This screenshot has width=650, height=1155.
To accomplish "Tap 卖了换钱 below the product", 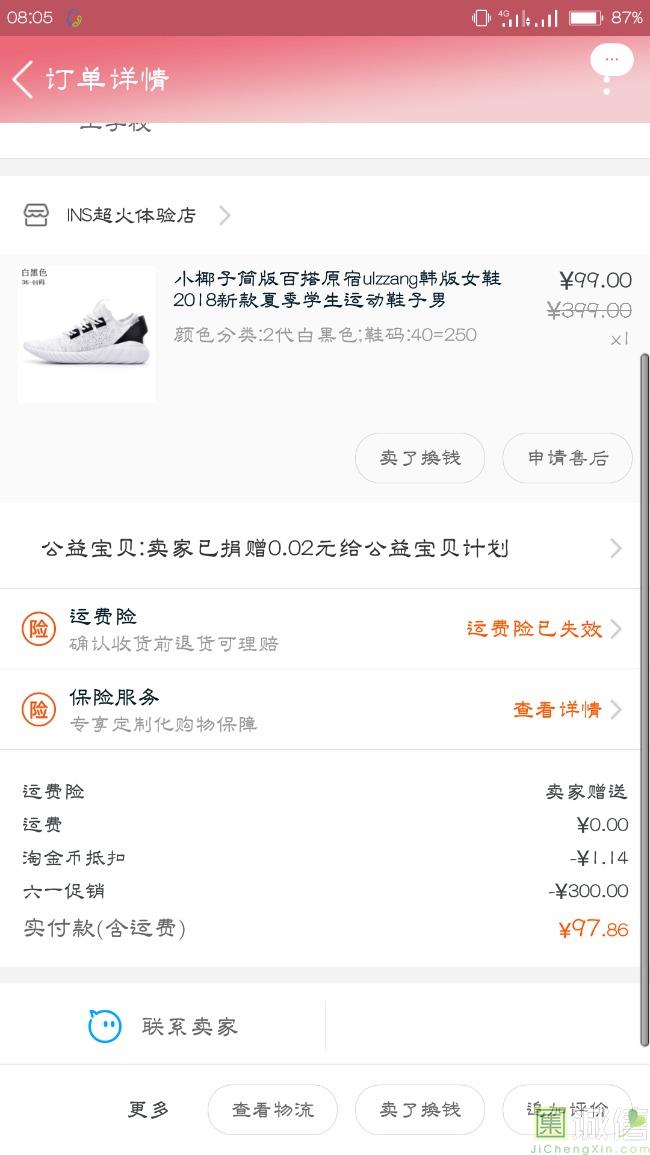I will point(420,458).
